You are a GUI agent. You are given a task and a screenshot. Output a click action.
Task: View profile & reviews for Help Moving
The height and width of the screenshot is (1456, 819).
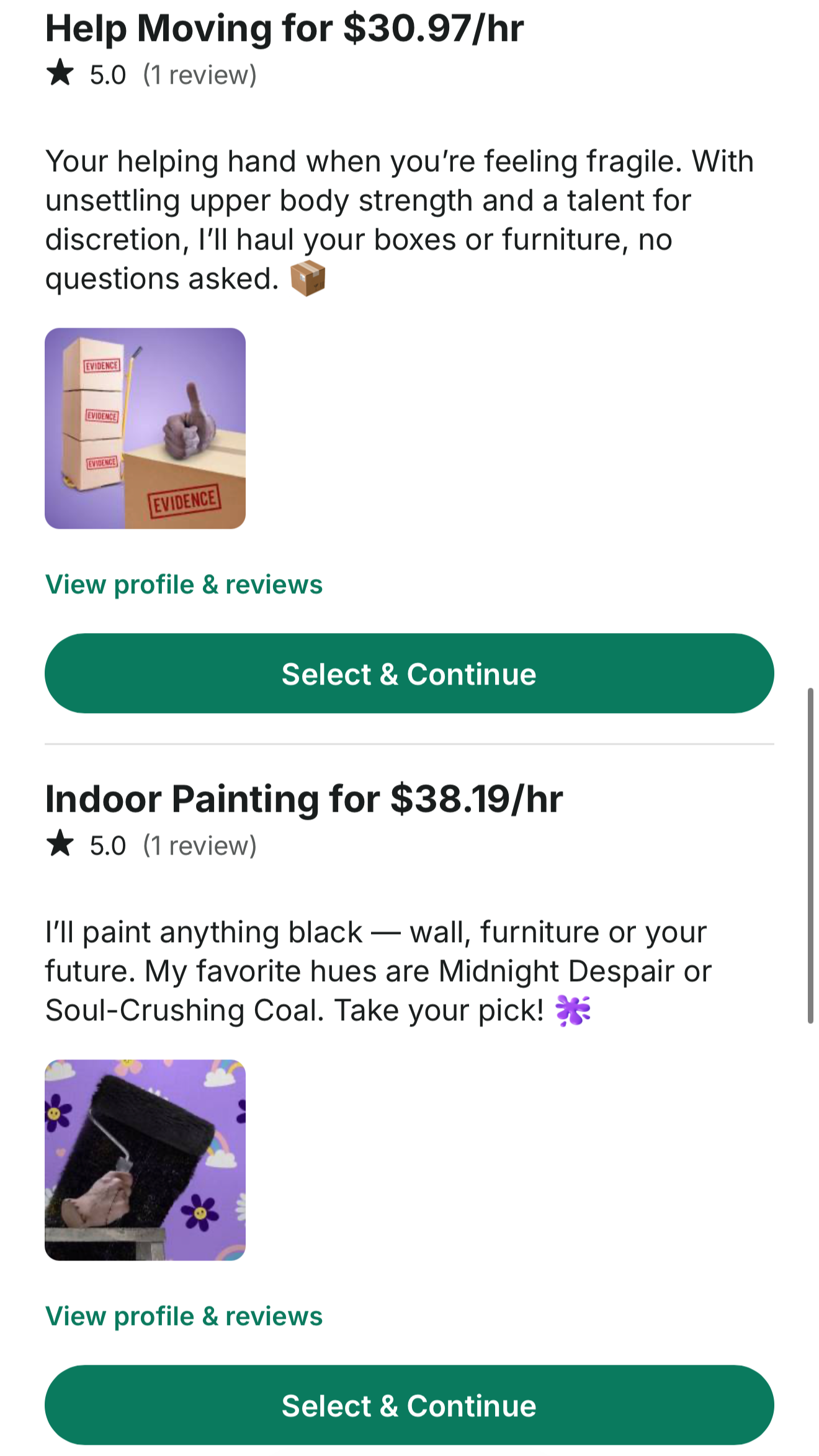[184, 585]
